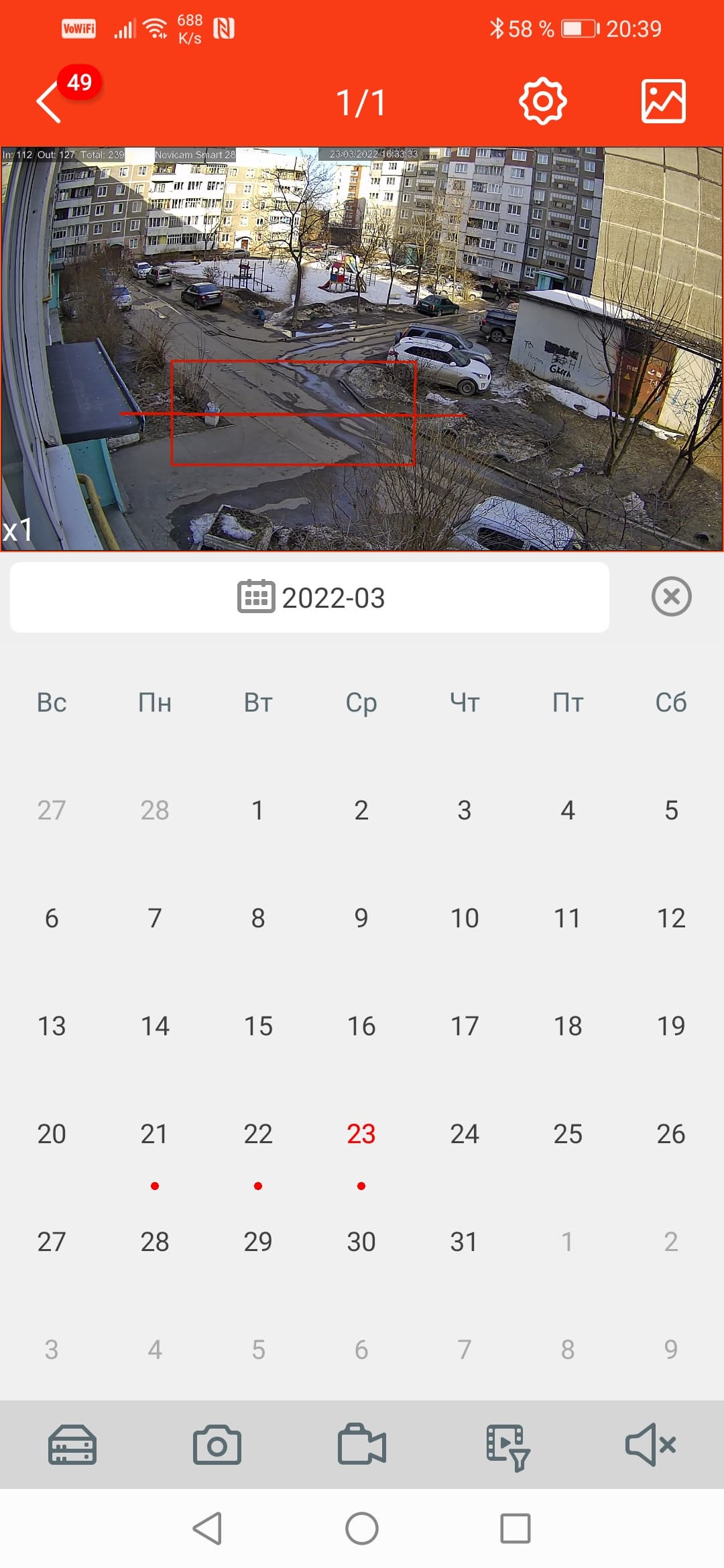The width and height of the screenshot is (724, 1568).
Task: Select March 31 in the calendar
Action: (x=464, y=1242)
